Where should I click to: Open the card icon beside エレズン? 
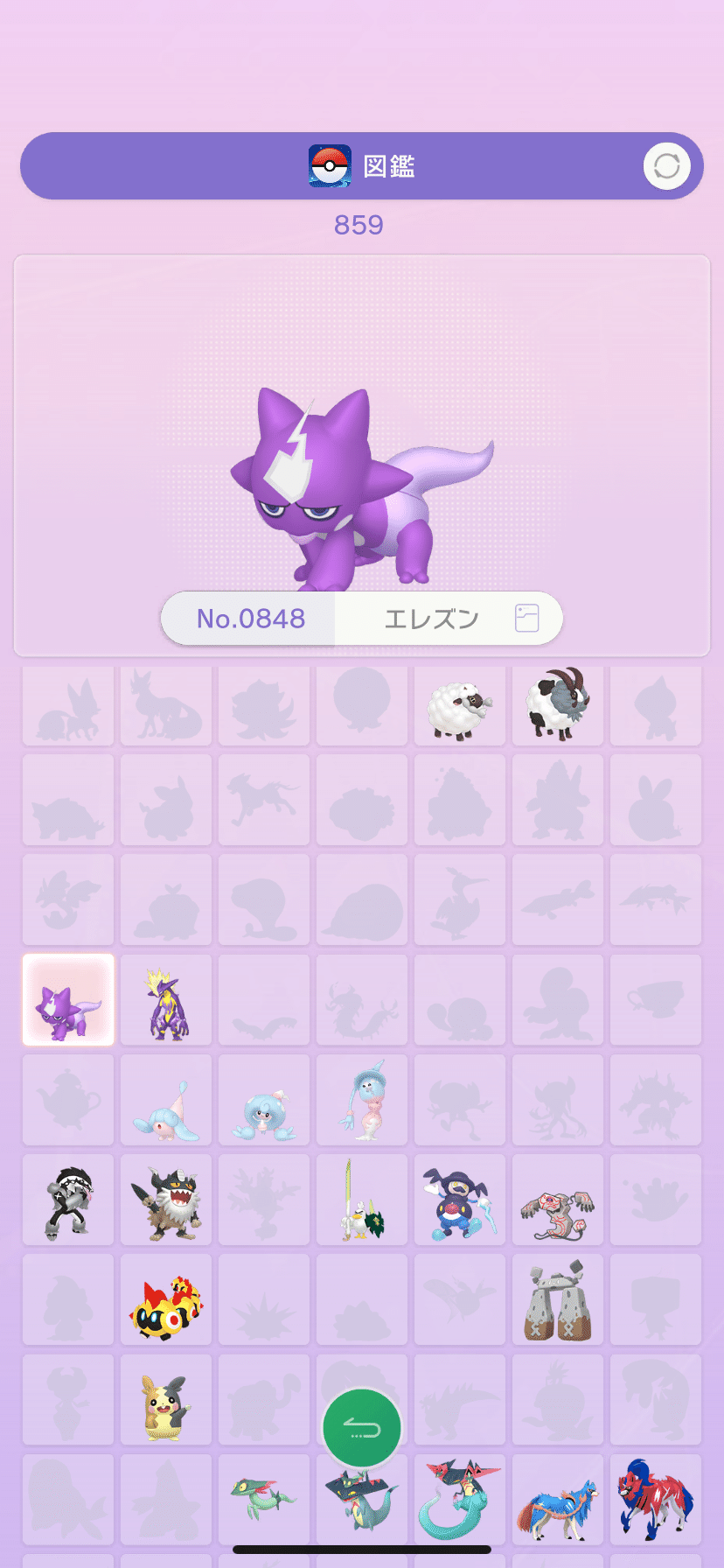[526, 619]
